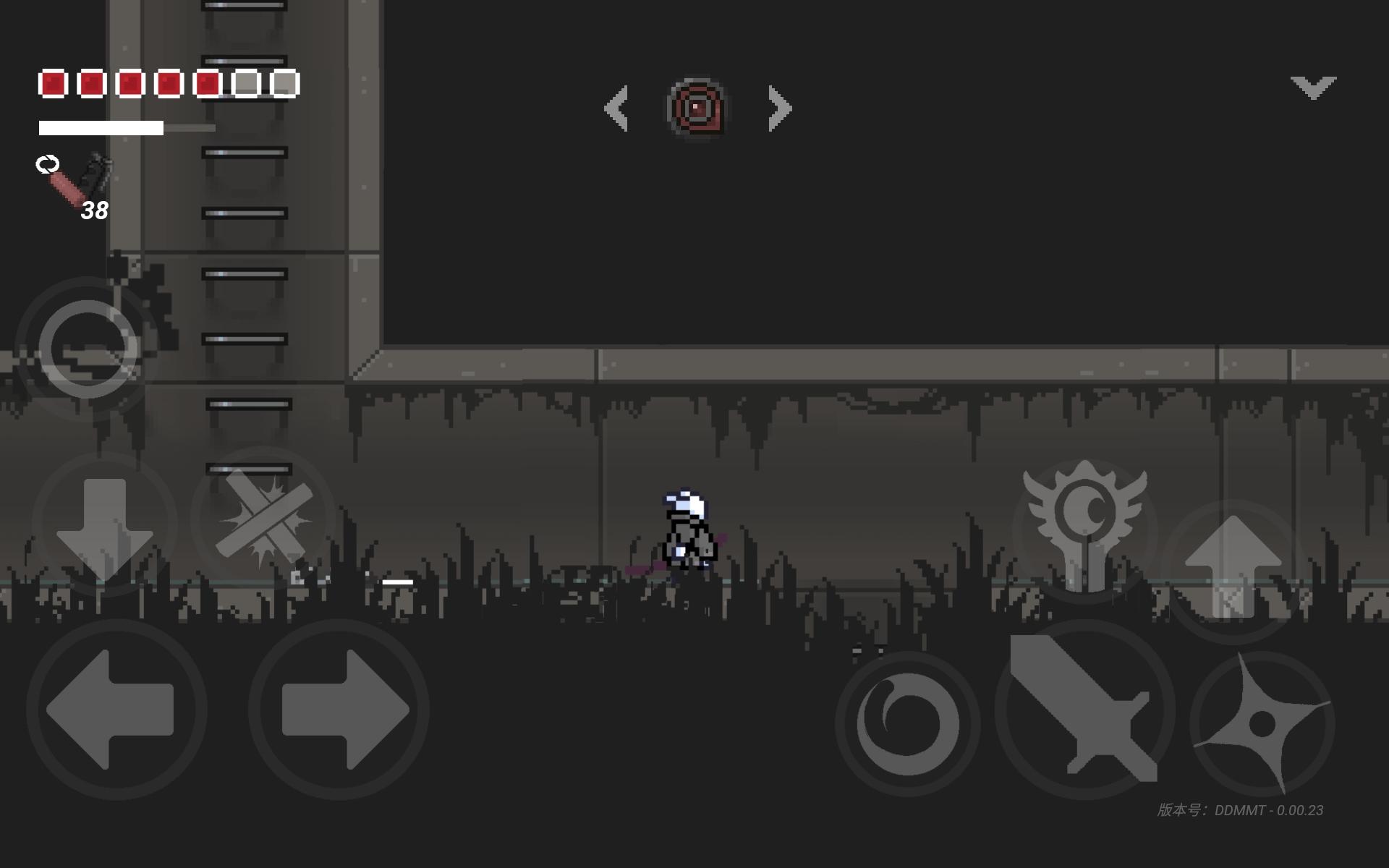Use the selected red spiral item
This screenshot has height=868, width=1389.
click(697, 109)
